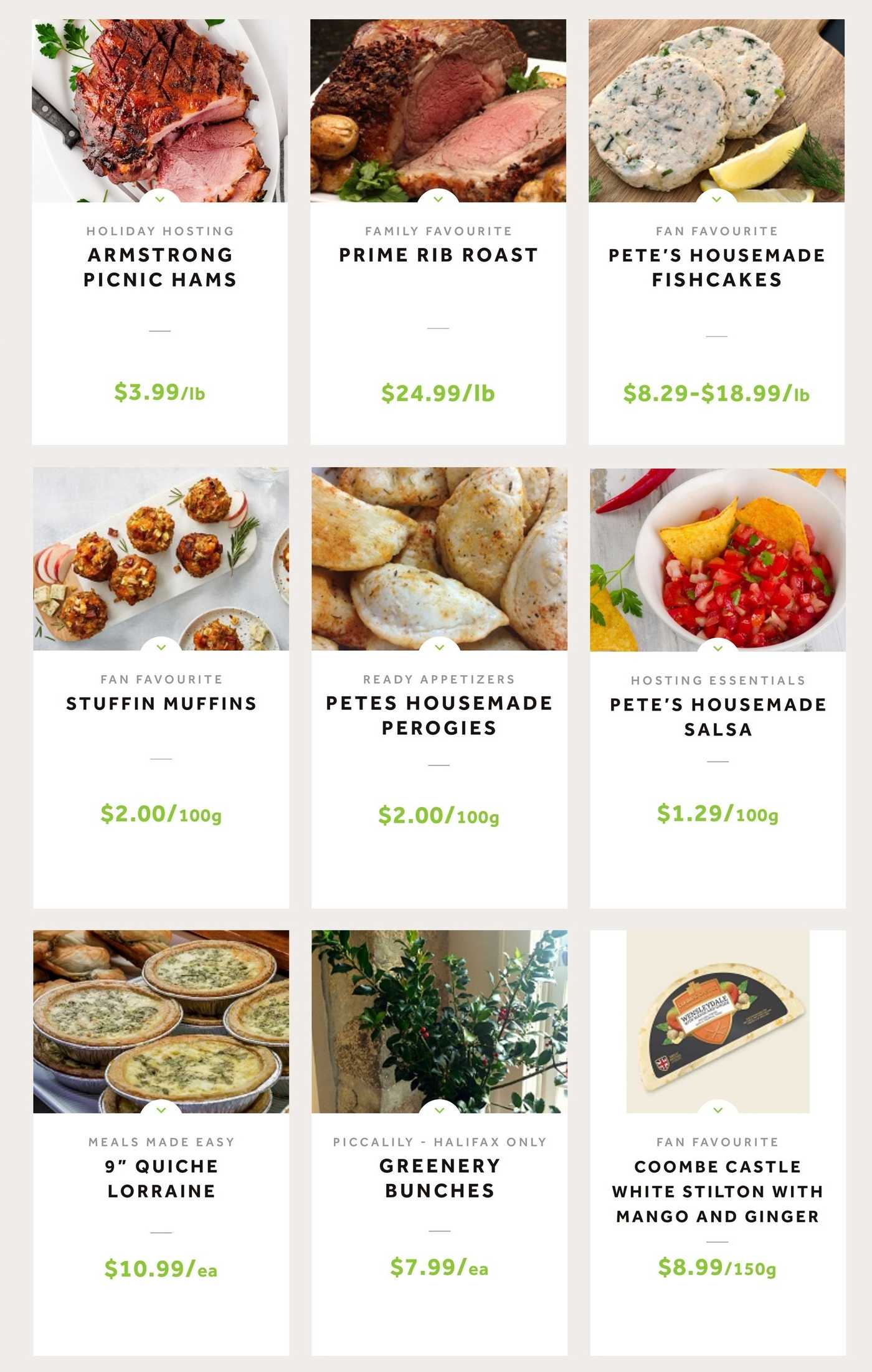Expand the Armstrong Picnic Hams chevron
This screenshot has width=872, height=1372.
click(x=160, y=199)
